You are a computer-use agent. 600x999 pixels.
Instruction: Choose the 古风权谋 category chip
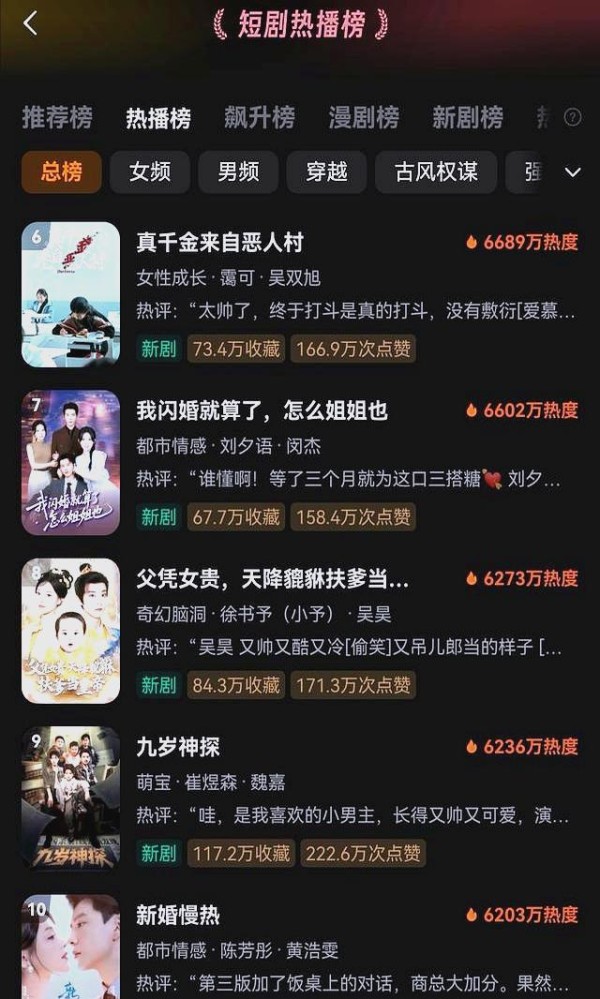[x=436, y=172]
